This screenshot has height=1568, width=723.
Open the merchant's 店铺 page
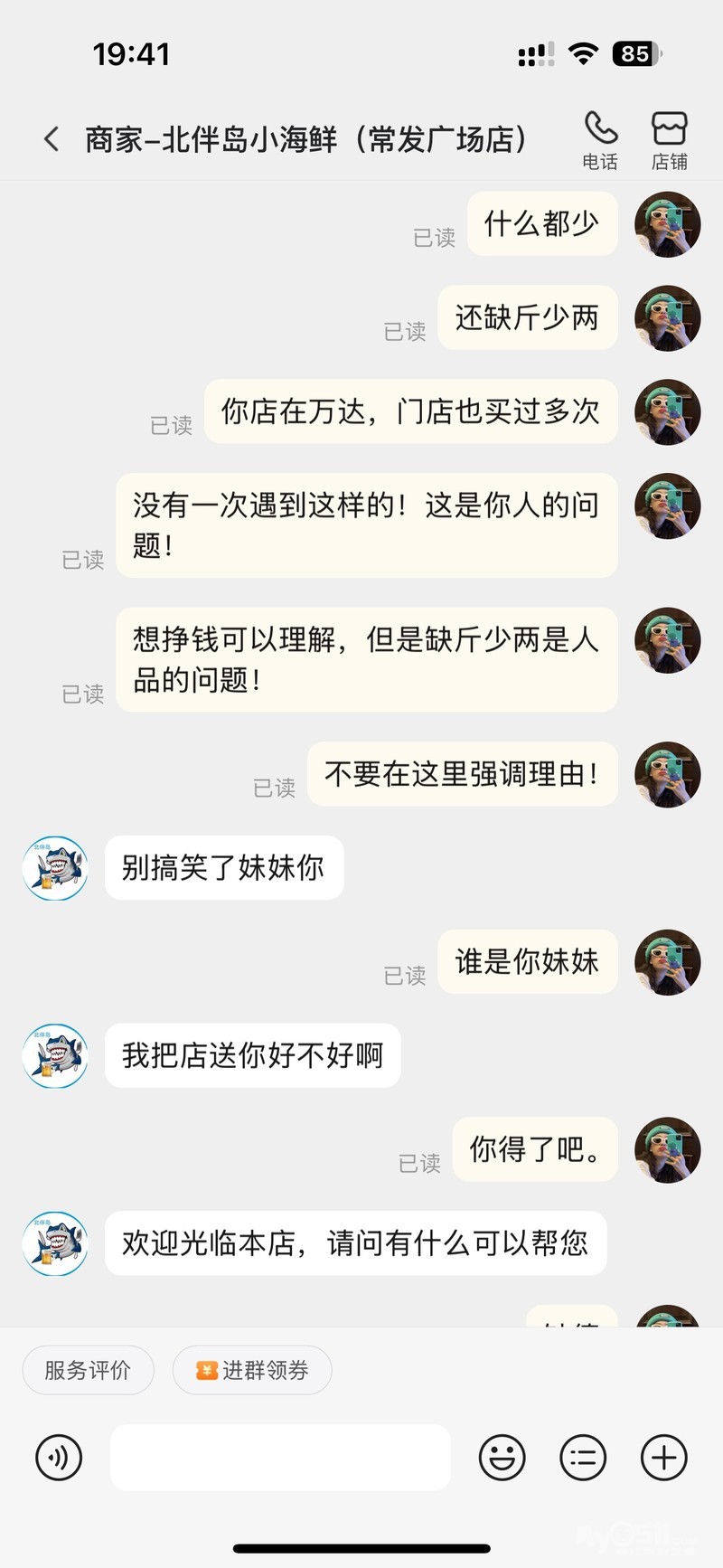[670, 139]
